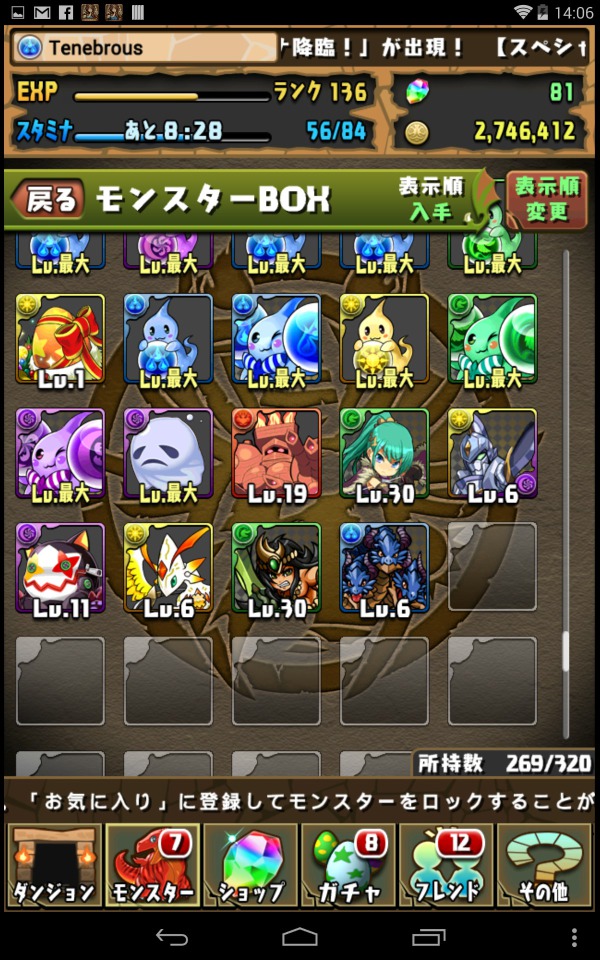Select the red ribbon egg monster Lv.1
The image size is (600, 960).
(60, 340)
